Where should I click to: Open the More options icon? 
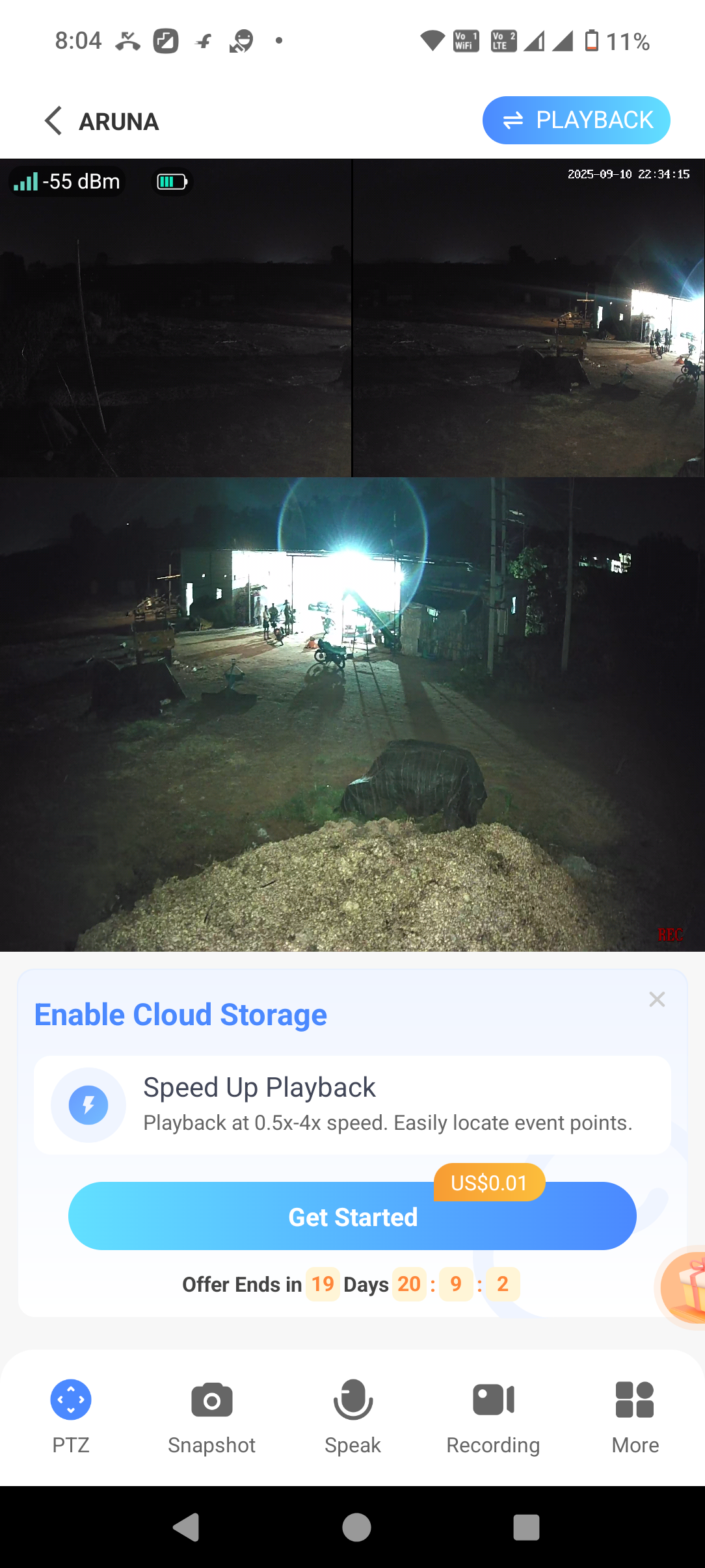coord(634,1399)
